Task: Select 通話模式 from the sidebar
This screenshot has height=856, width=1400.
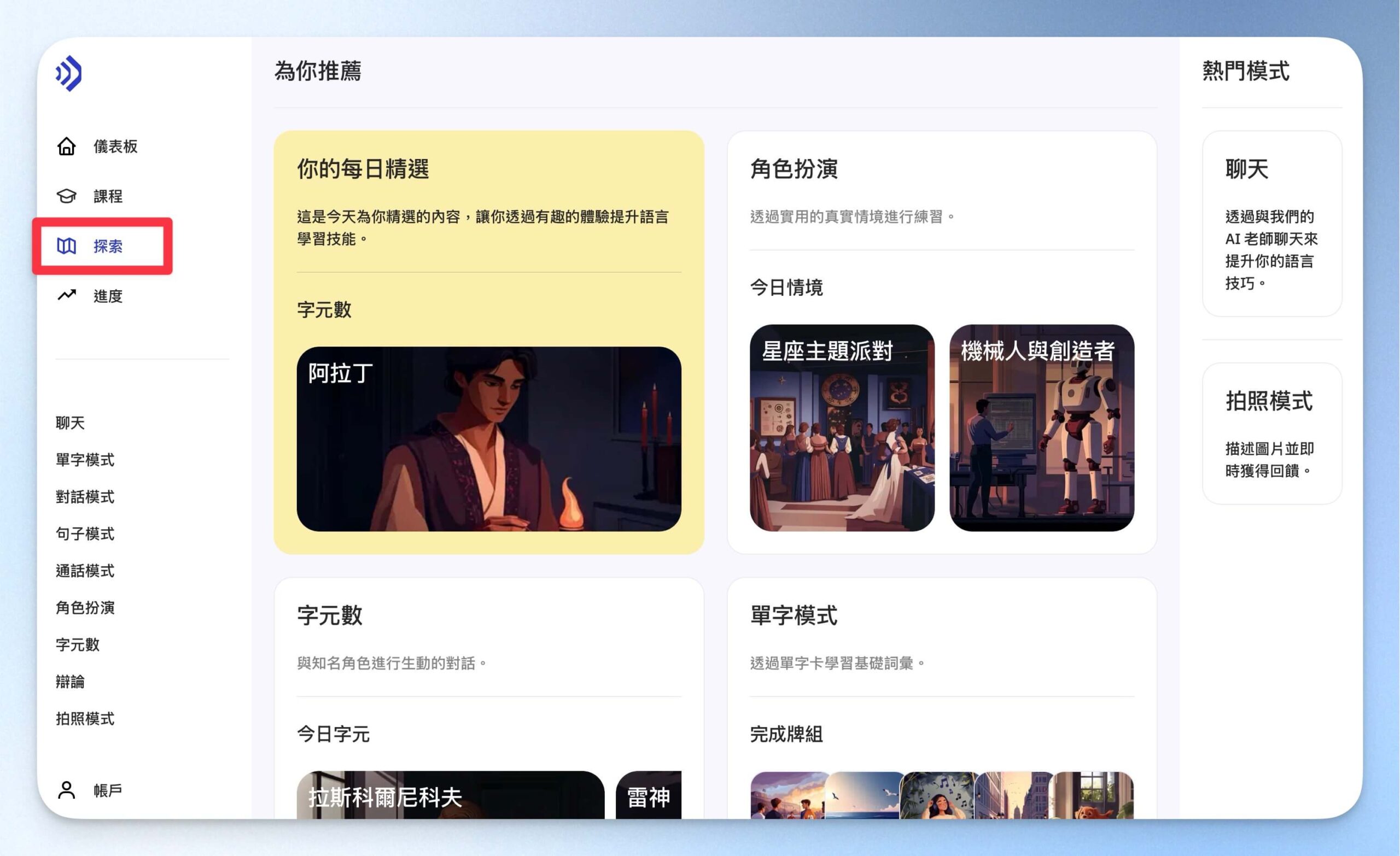Action: click(85, 570)
